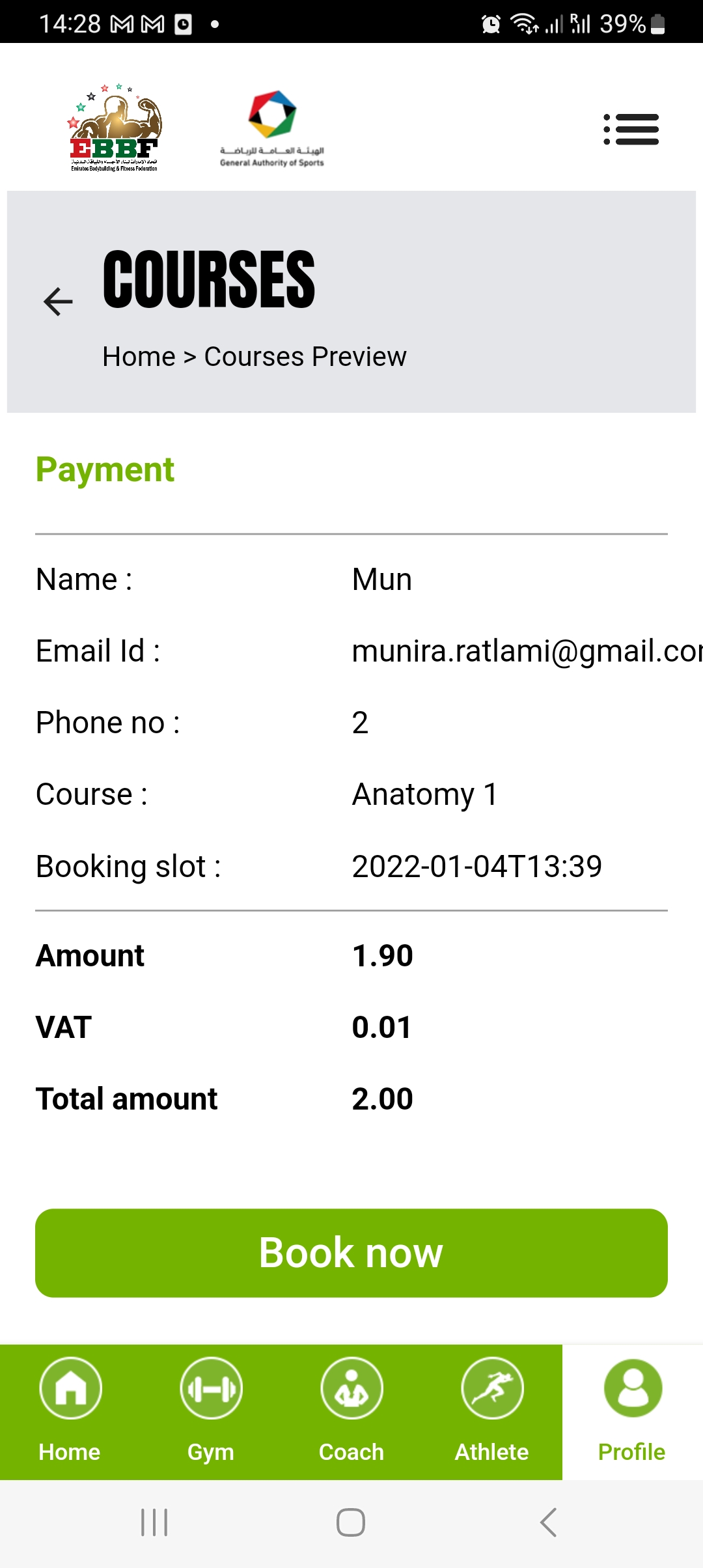Screen dimensions: 703x1568
Task: Go back using the Courses arrow
Action: pos(58,301)
